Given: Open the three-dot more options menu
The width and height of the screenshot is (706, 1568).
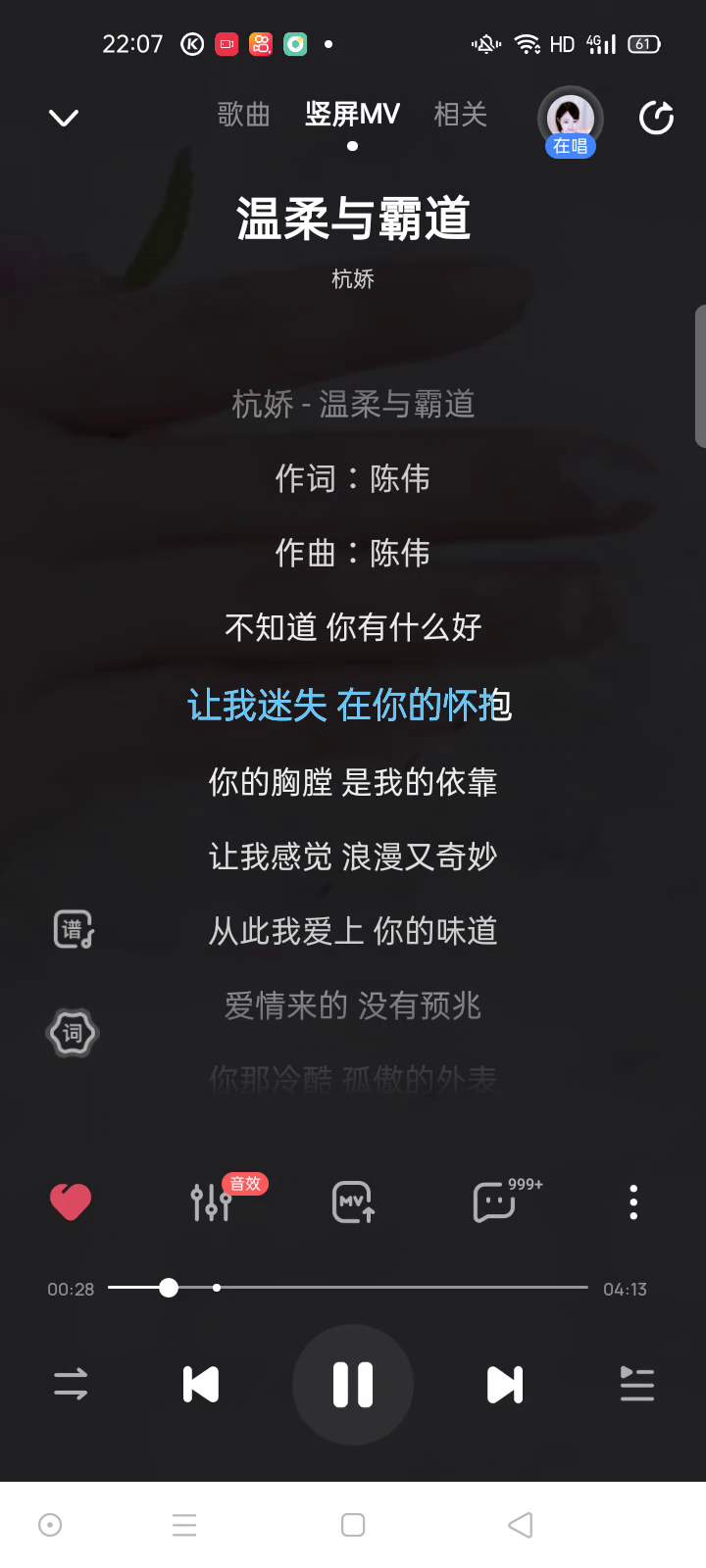Looking at the screenshot, I should (x=633, y=1201).
